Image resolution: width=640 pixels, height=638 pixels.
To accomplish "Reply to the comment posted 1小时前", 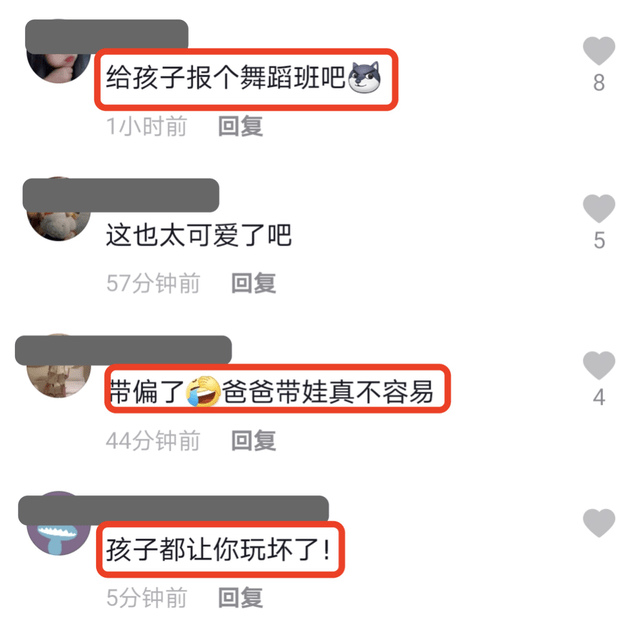I will coord(240,127).
